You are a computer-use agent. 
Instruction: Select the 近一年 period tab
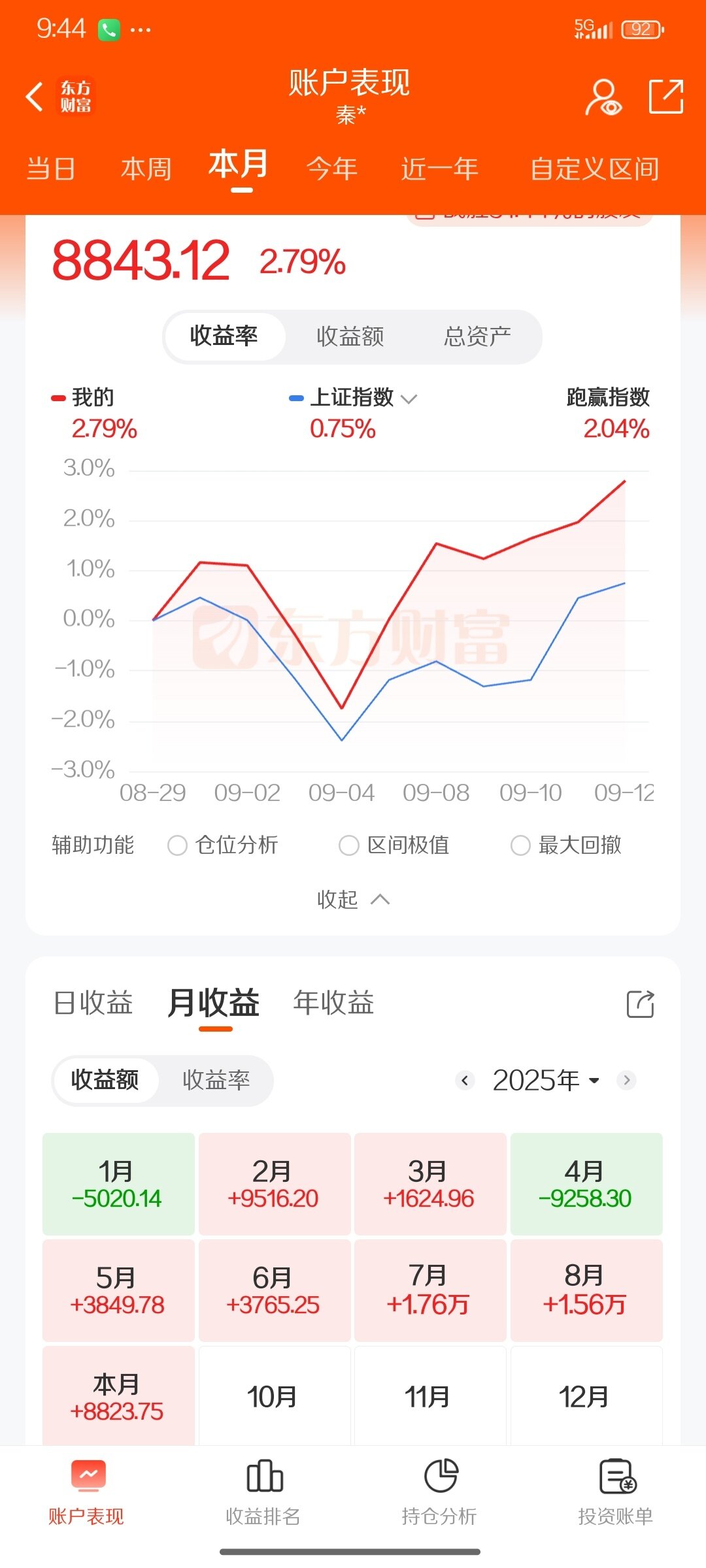click(439, 169)
